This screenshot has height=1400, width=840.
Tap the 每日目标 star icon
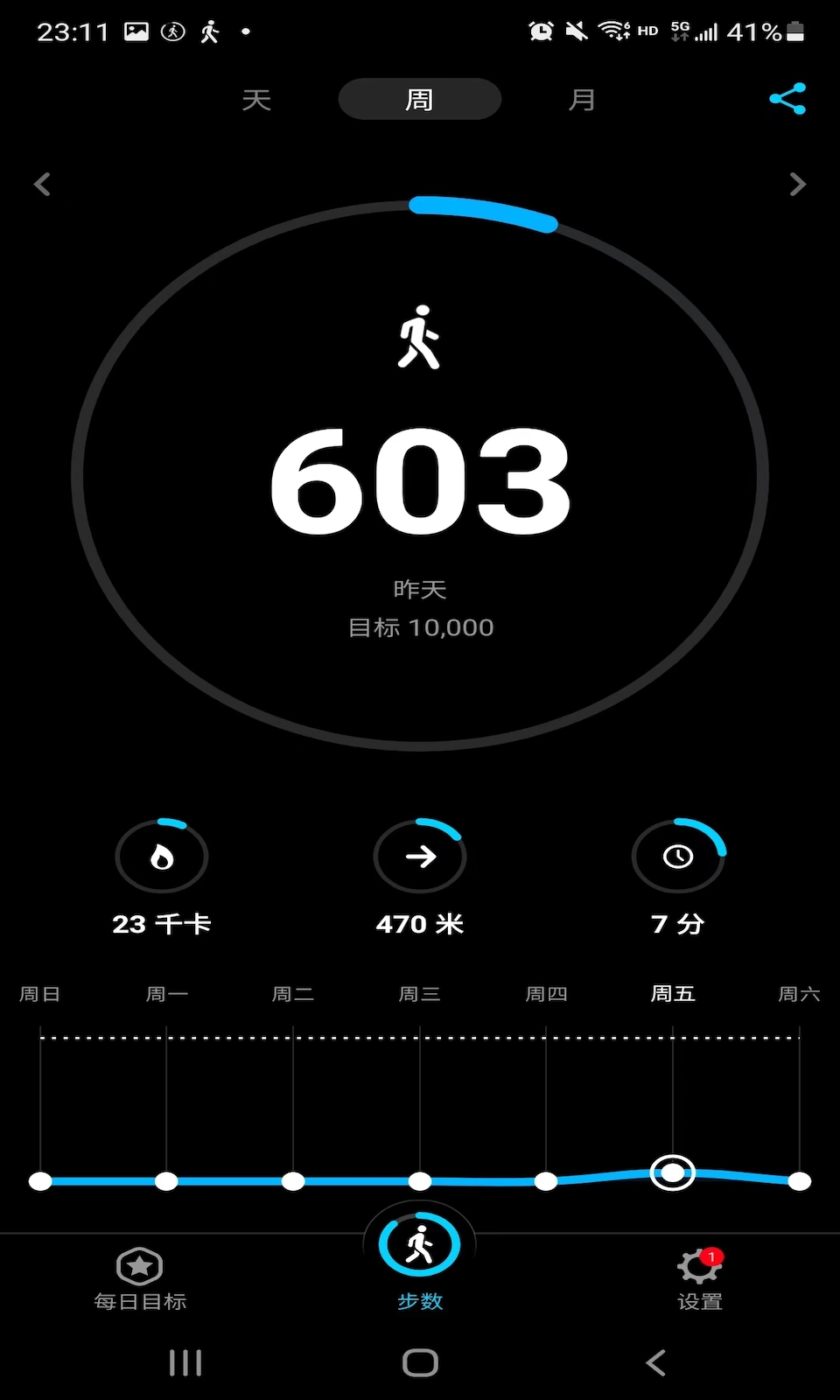[140, 1266]
